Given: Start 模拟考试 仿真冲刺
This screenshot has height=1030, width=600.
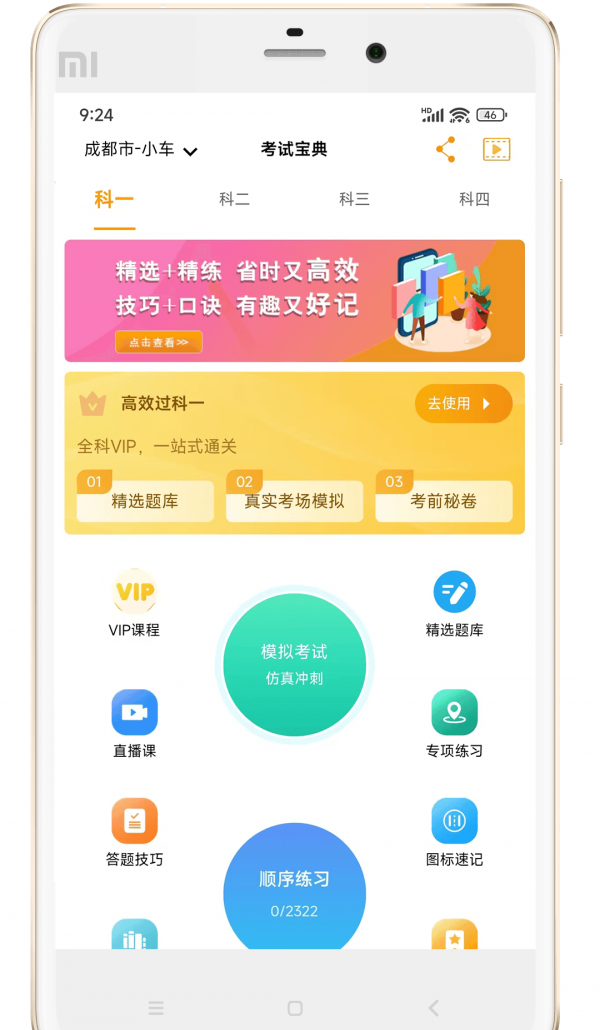Looking at the screenshot, I should 294,664.
